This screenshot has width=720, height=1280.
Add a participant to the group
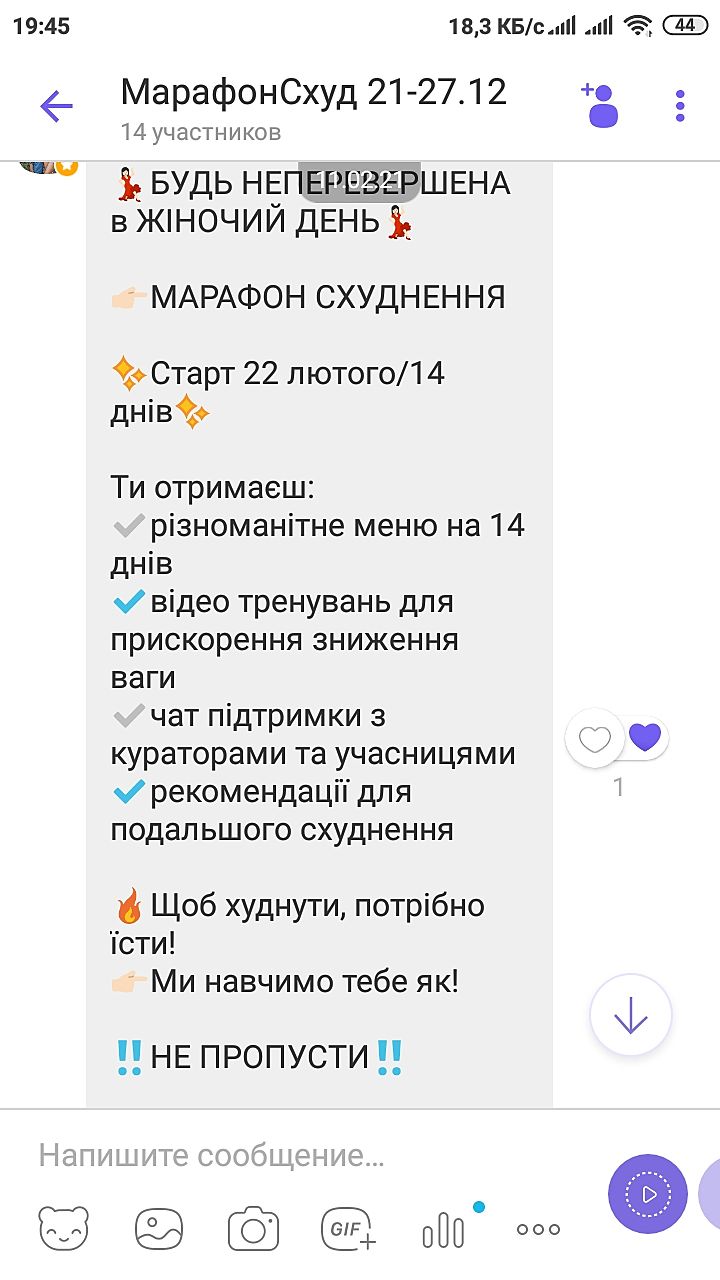tap(600, 105)
